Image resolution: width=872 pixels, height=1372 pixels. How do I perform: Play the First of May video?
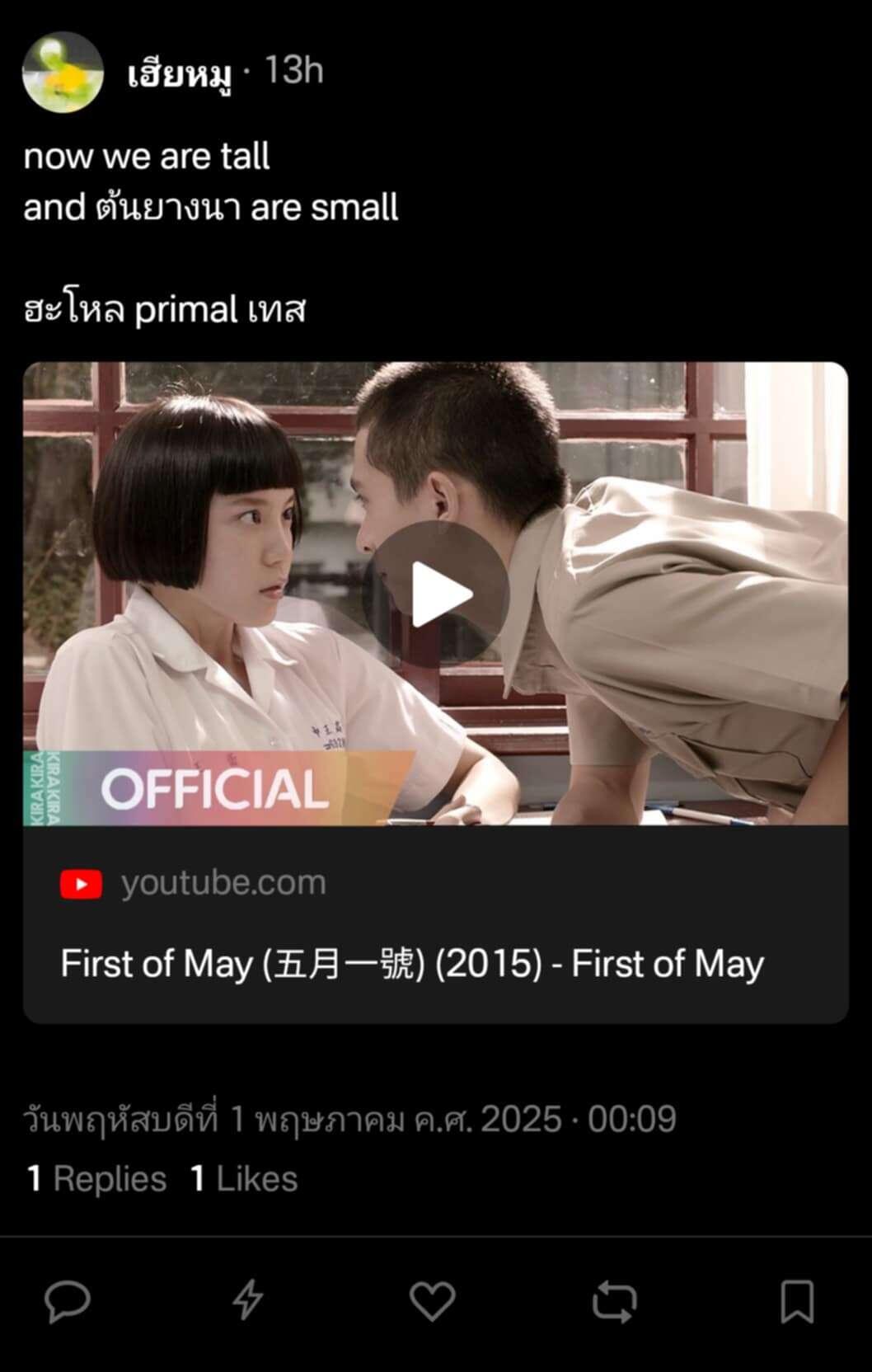435,594
